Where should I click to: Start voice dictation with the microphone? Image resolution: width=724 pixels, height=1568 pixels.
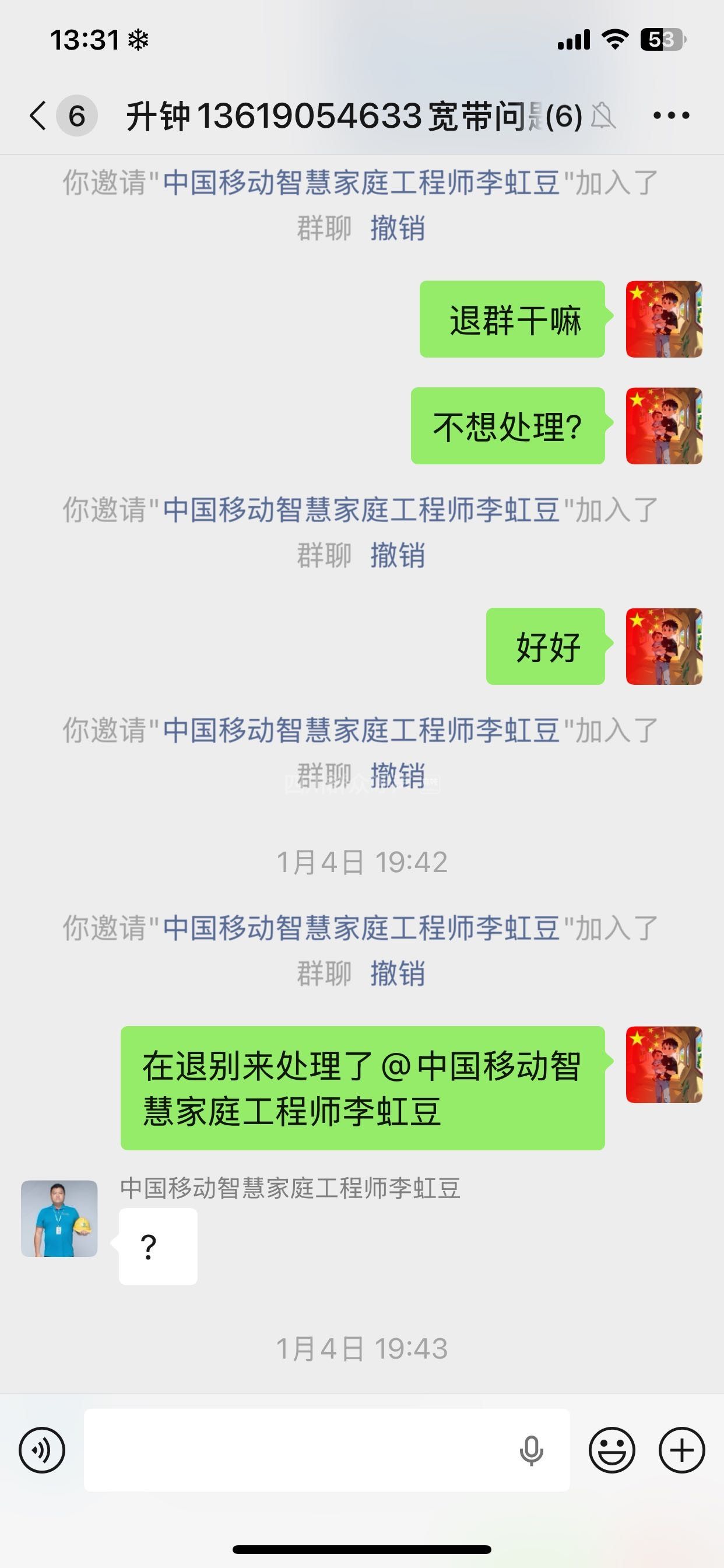[x=530, y=1451]
